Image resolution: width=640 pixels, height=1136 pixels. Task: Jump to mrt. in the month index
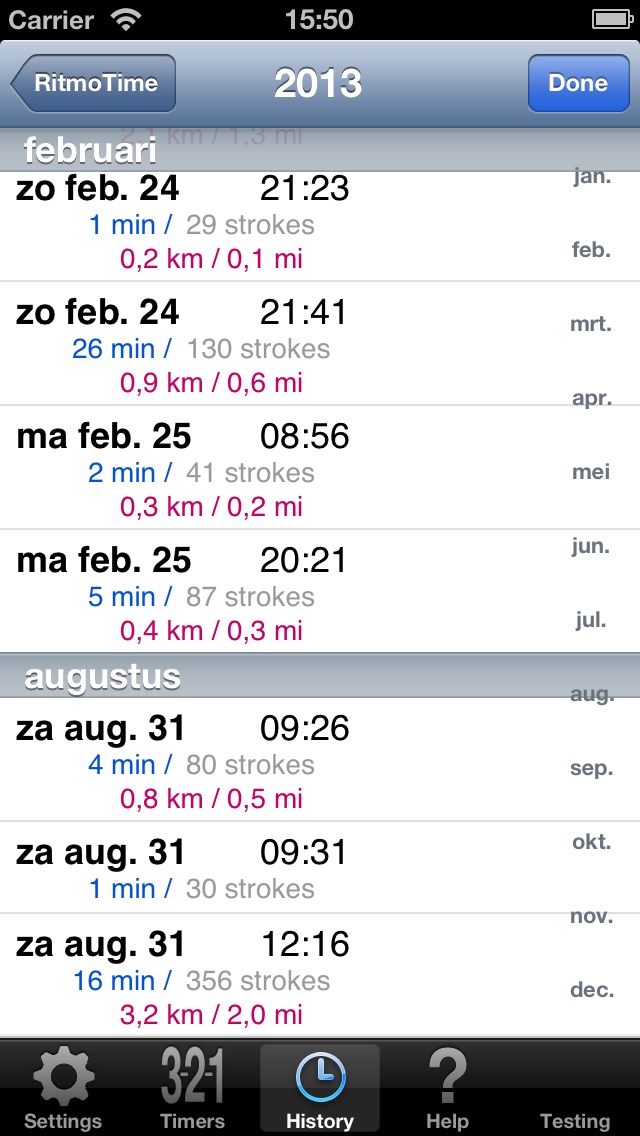[591, 325]
